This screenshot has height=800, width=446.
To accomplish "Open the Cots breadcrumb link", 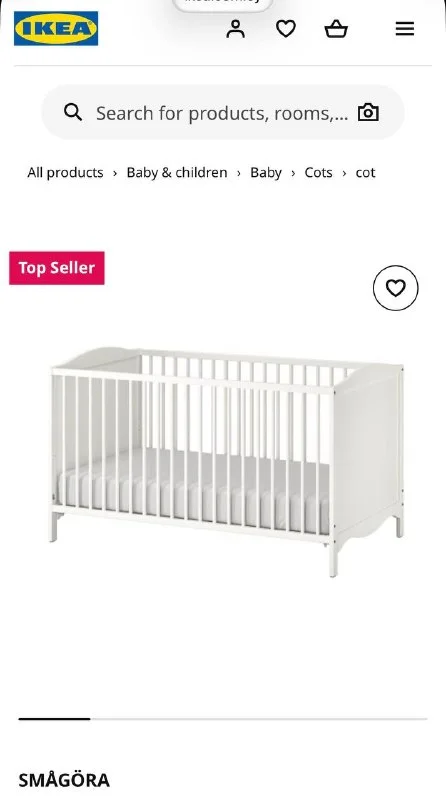I will click(x=318, y=172).
